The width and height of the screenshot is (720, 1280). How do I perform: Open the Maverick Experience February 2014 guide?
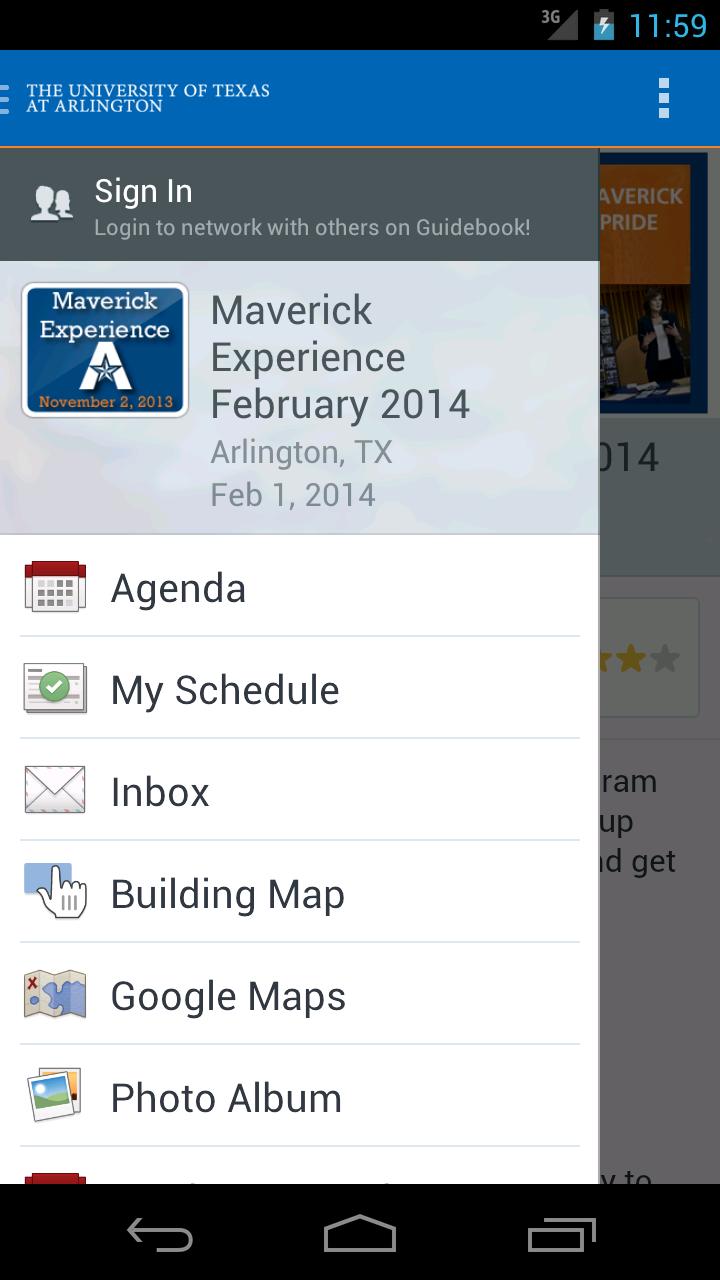300,398
